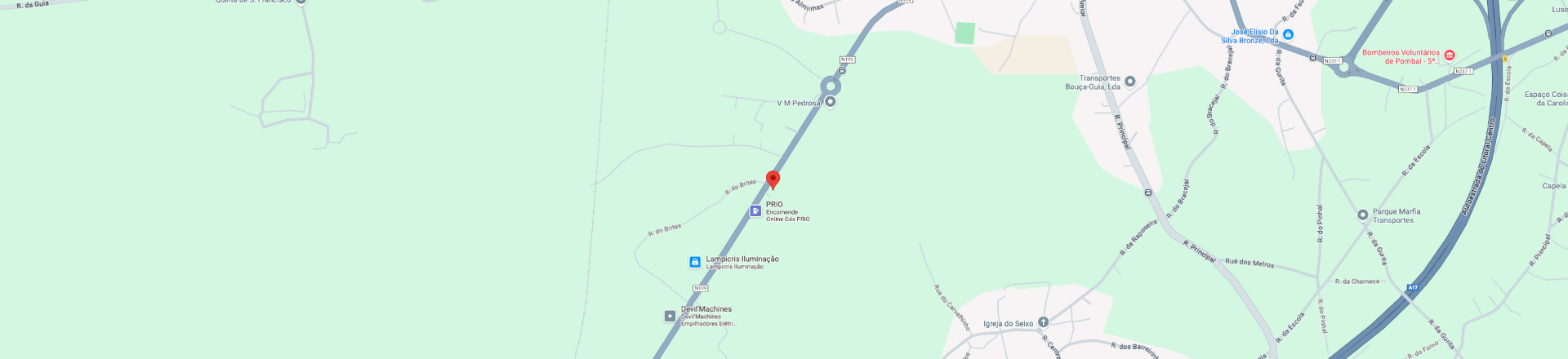Open the PRIO gas station marker
This screenshot has width=1568, height=359.
755,211
